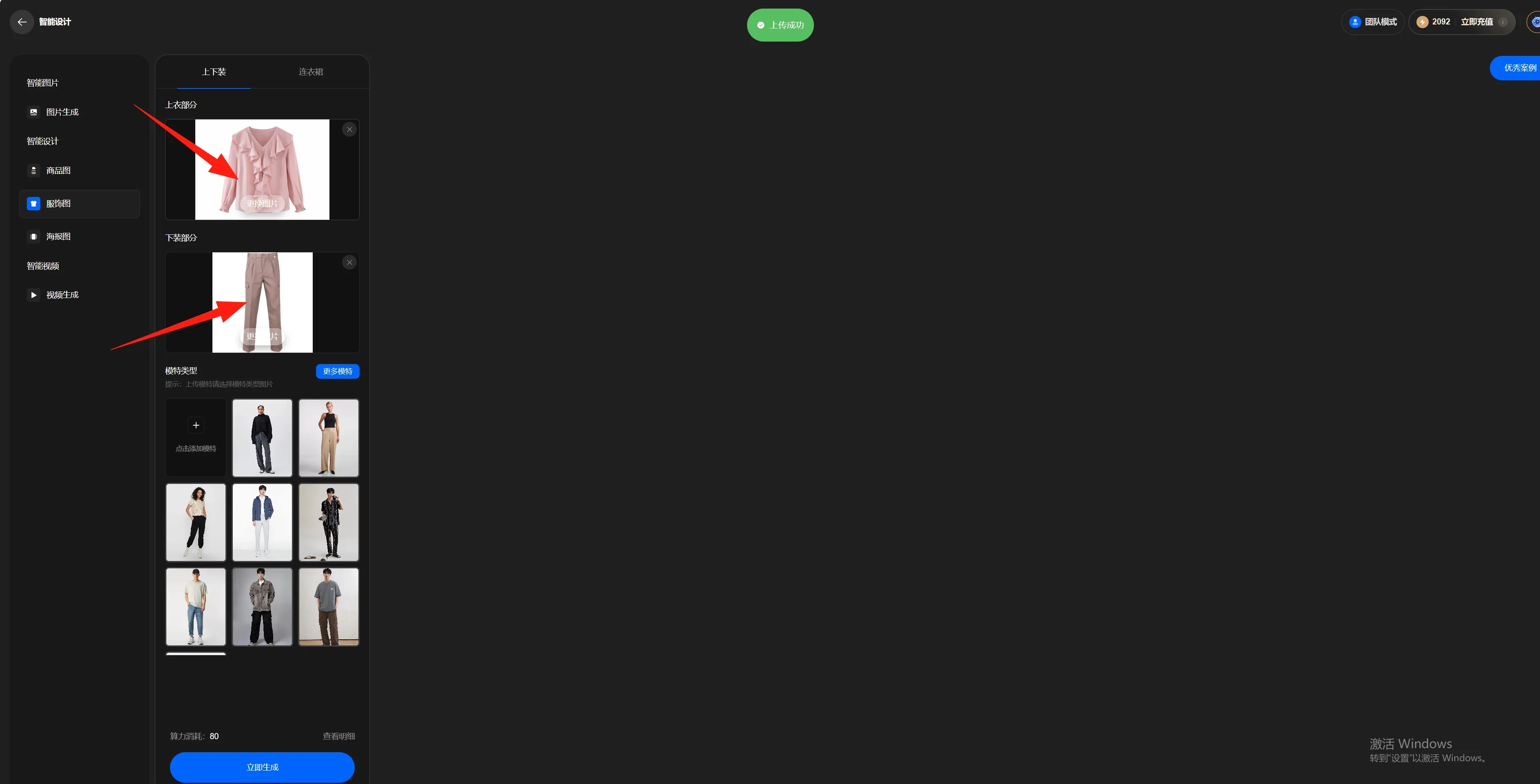The height and width of the screenshot is (784, 1540).
Task: Remove the pink blouse top image
Action: tap(350, 130)
